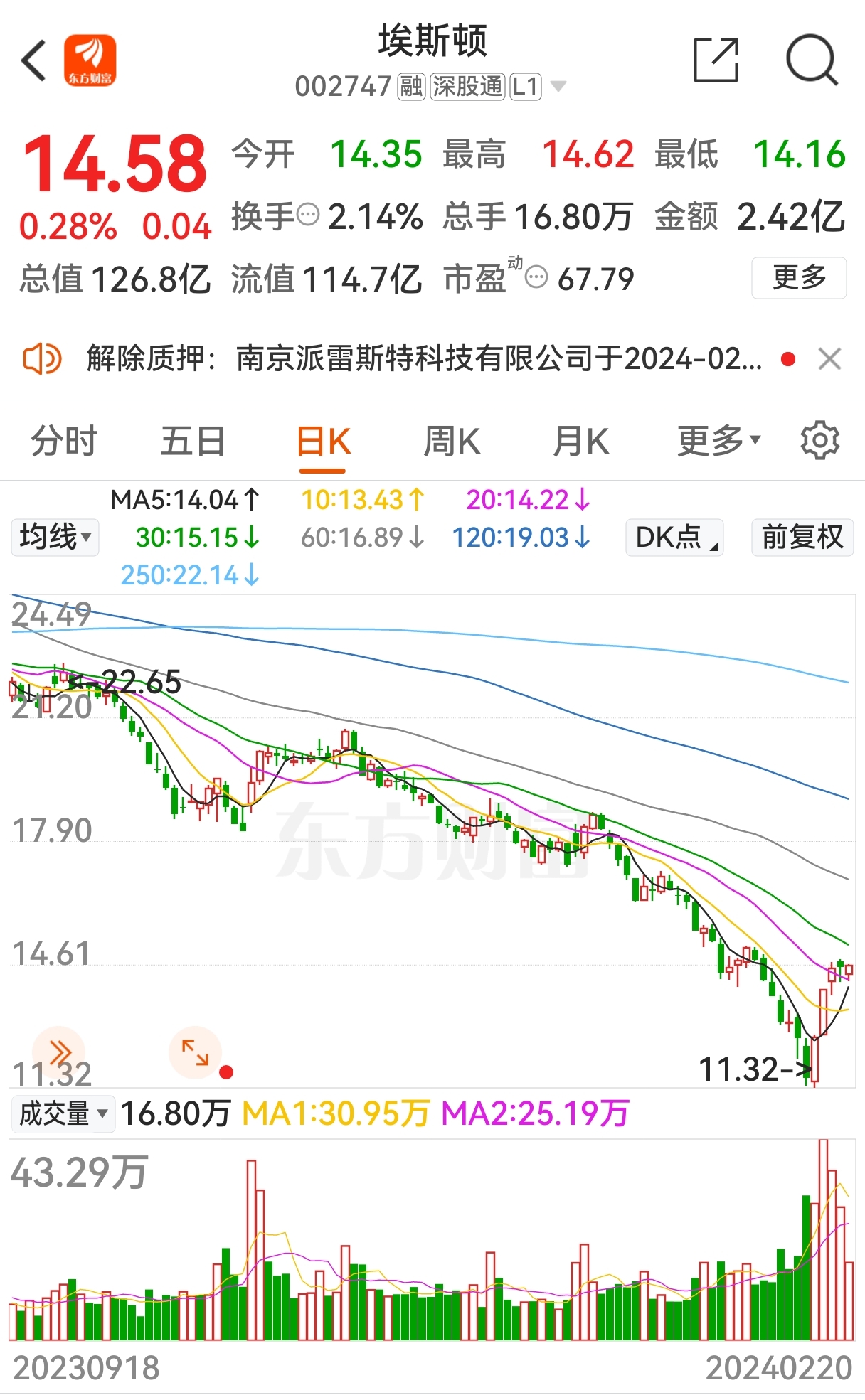The image size is (865, 1400).
Task: Open 更多 for additional stock details
Action: (x=798, y=279)
